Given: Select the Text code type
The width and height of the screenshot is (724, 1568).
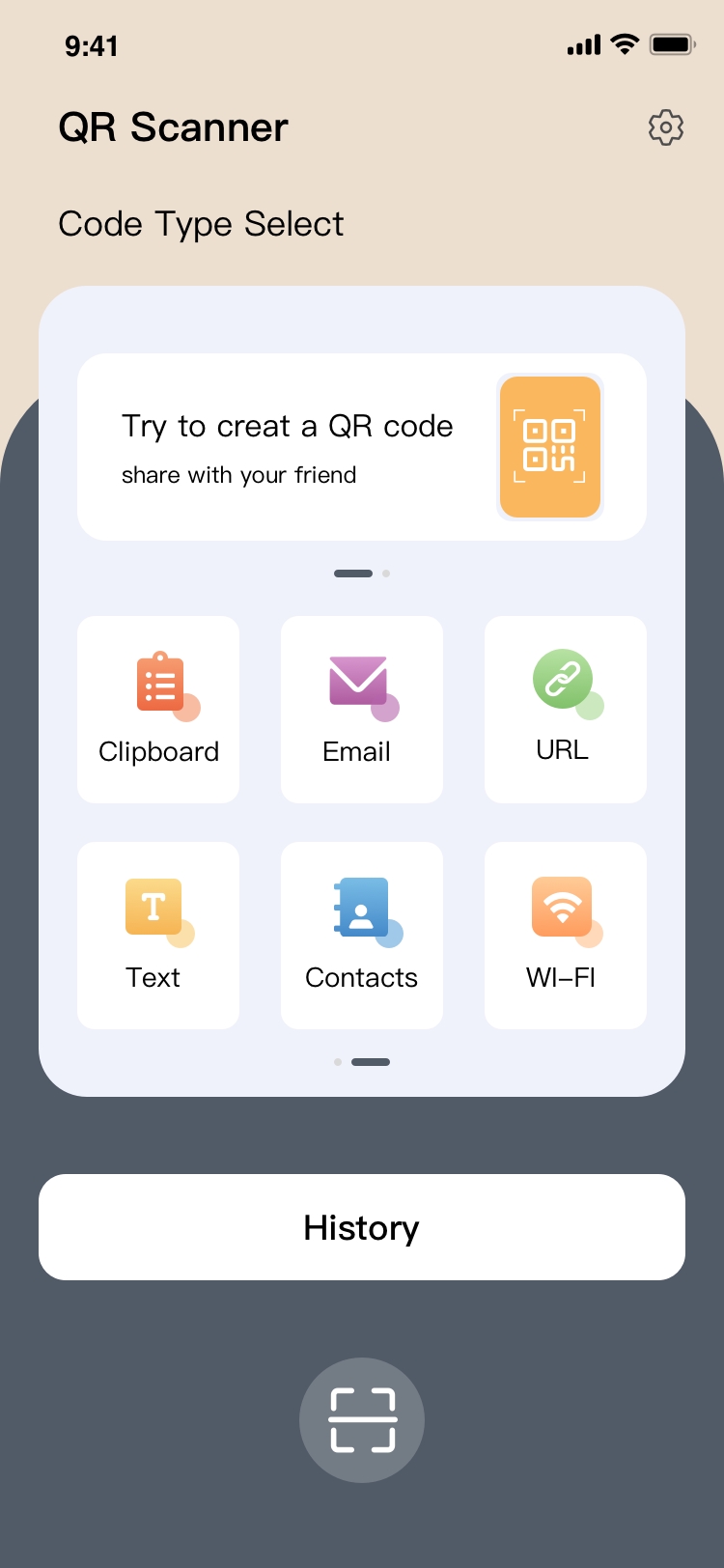Looking at the screenshot, I should (158, 936).
